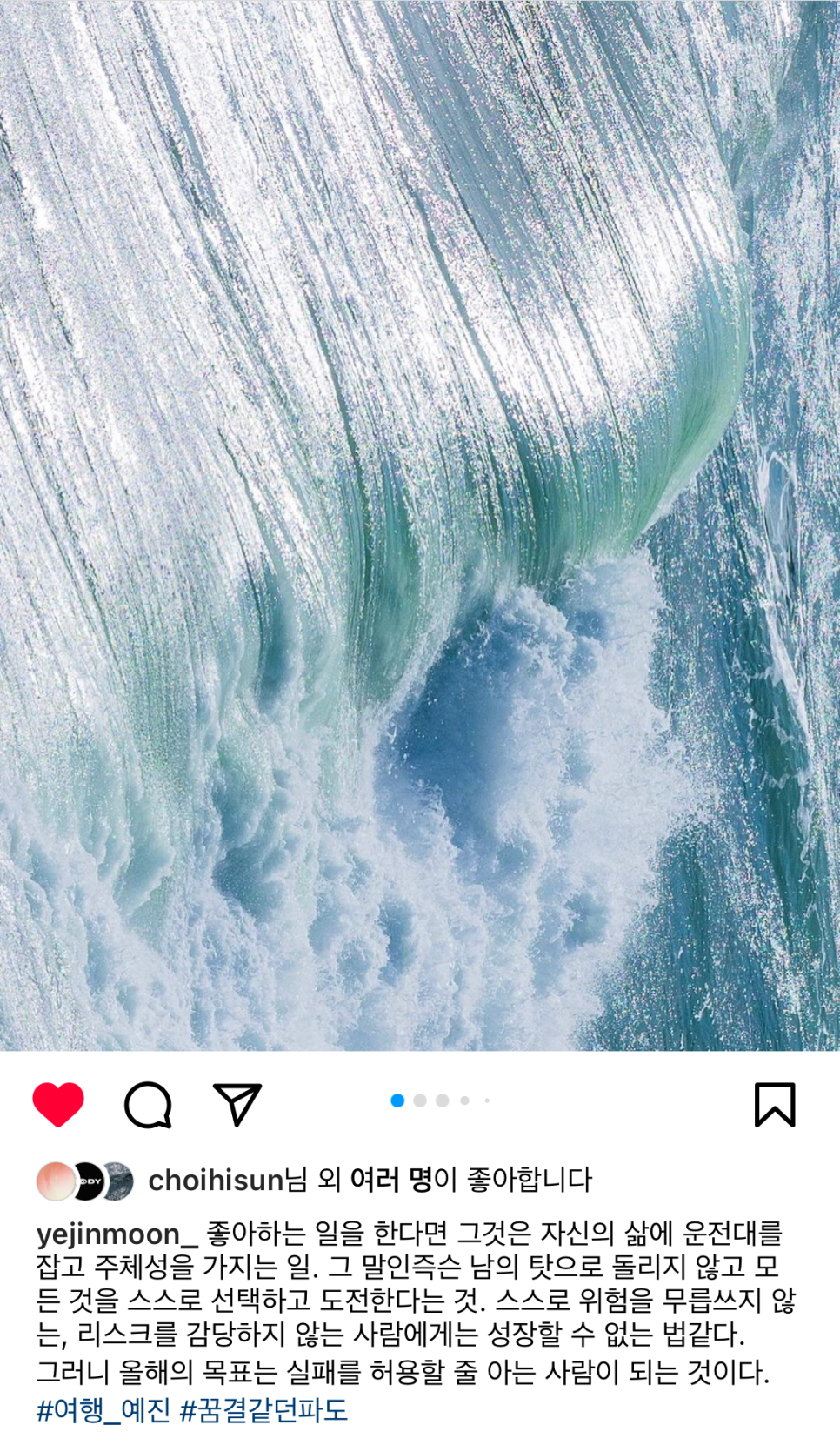
Task: Open the hashtag #꿈결같던파도
Action: [x=263, y=1409]
